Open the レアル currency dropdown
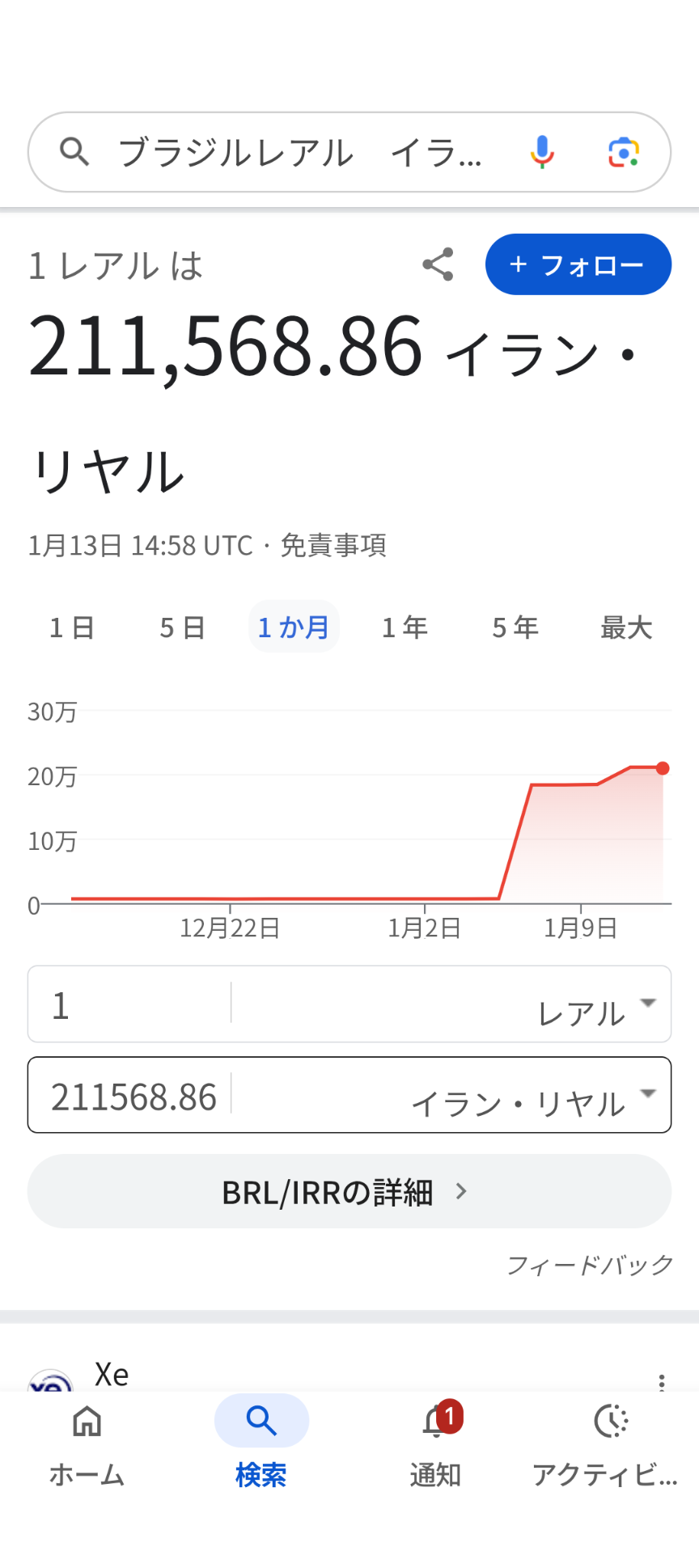 [x=595, y=1008]
